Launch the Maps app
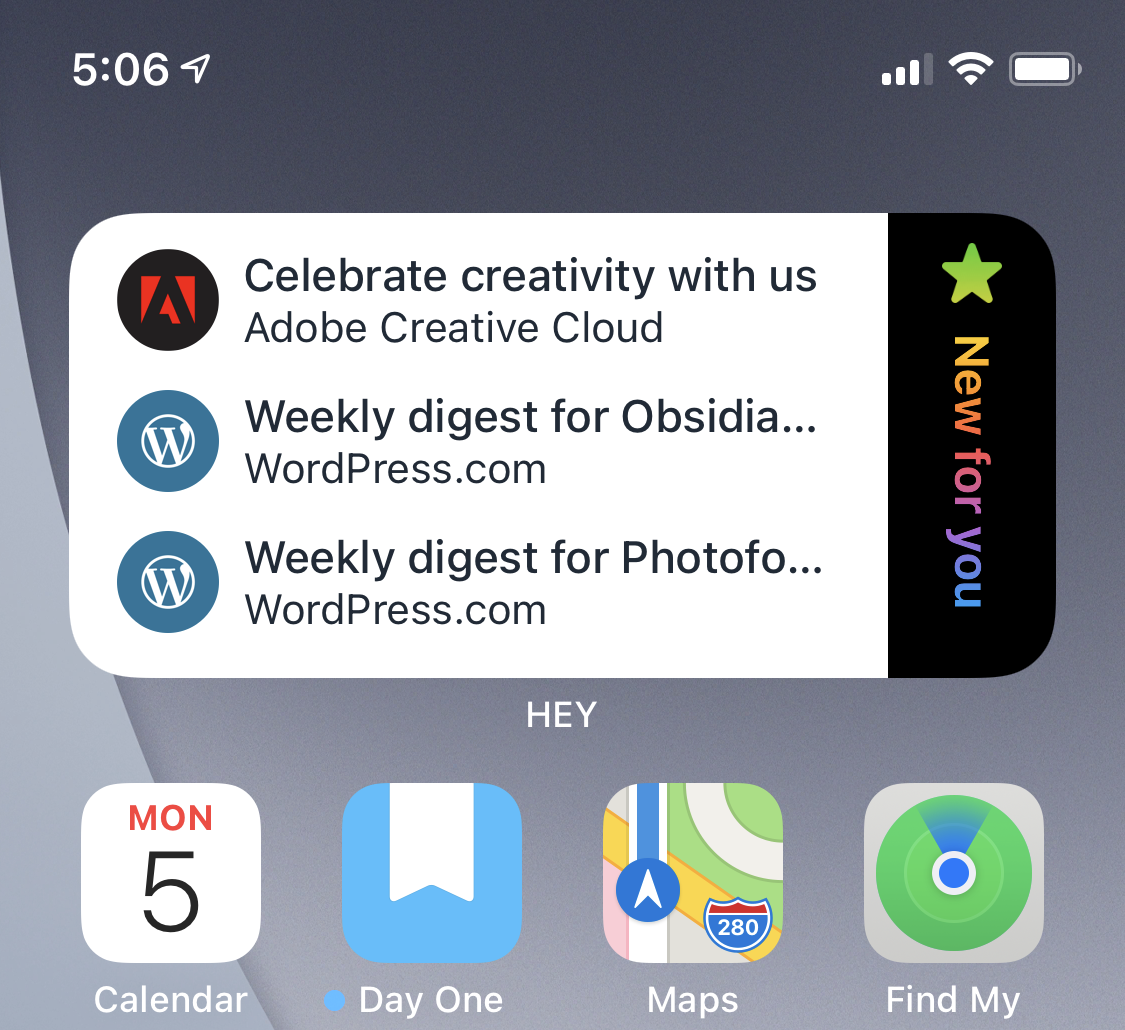1125x1030 pixels. point(693,873)
